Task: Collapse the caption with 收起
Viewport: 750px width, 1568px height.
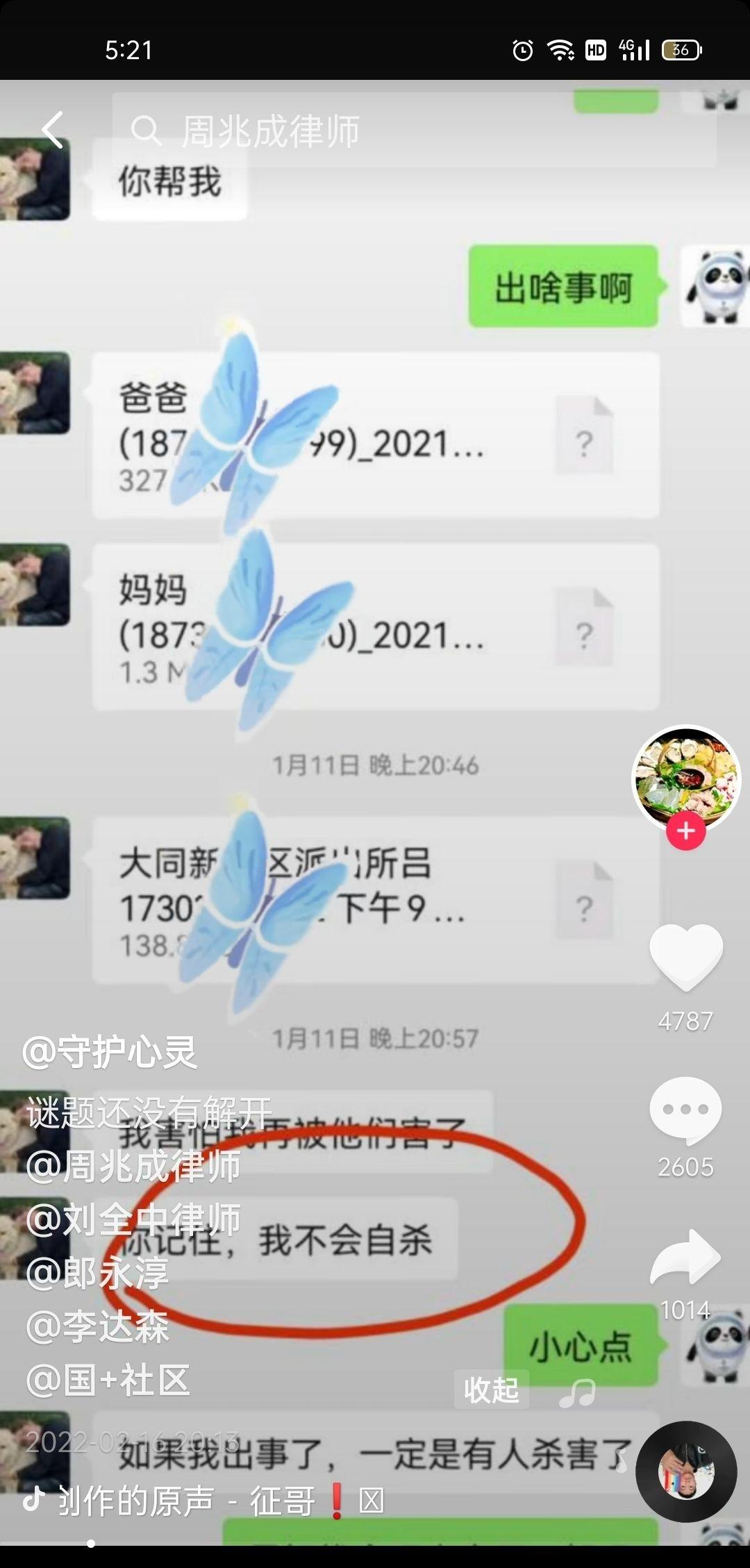Action: [x=492, y=1390]
